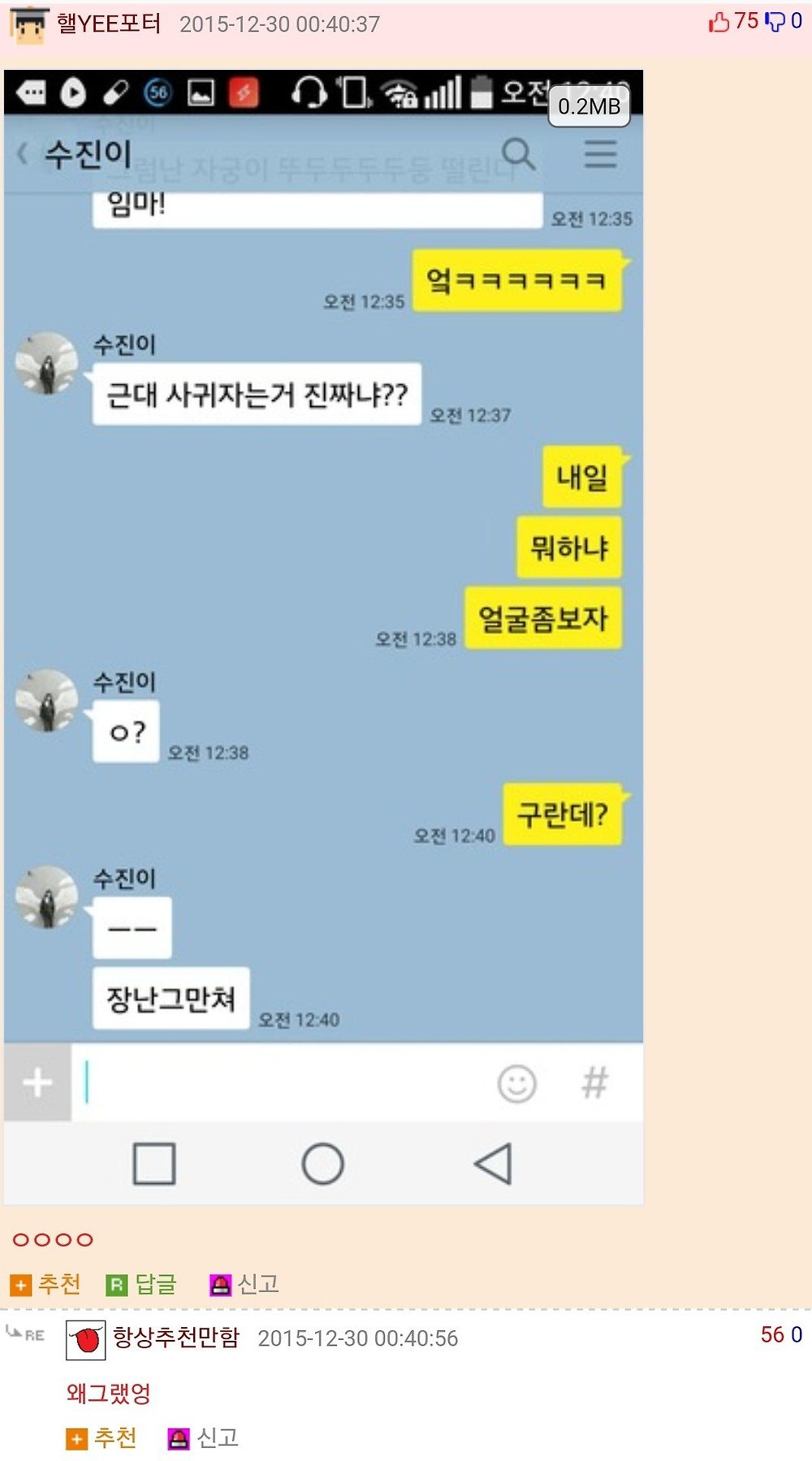This screenshot has height=1461, width=812.
Task: Tap 답글 to reply to 햴YEE포터
Action: [x=141, y=1284]
